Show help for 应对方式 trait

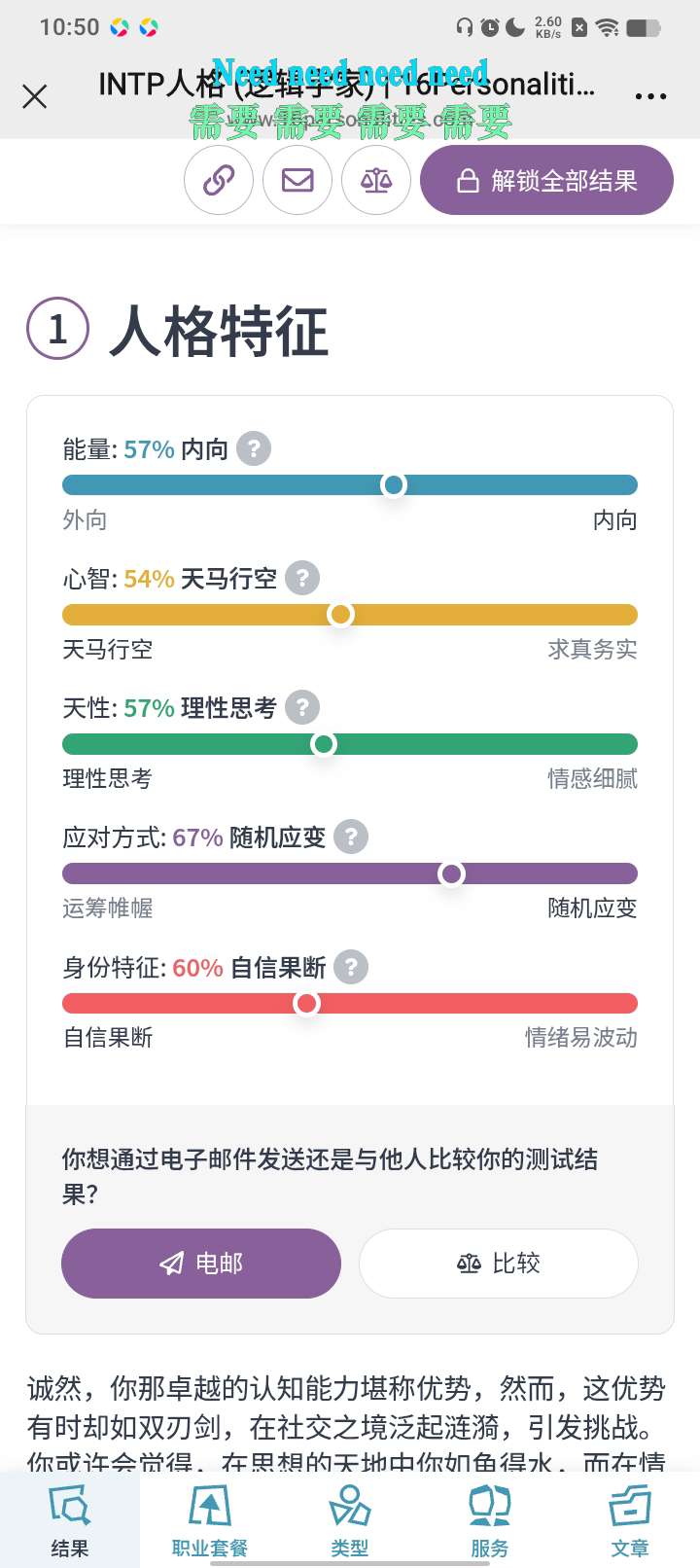[x=351, y=837]
